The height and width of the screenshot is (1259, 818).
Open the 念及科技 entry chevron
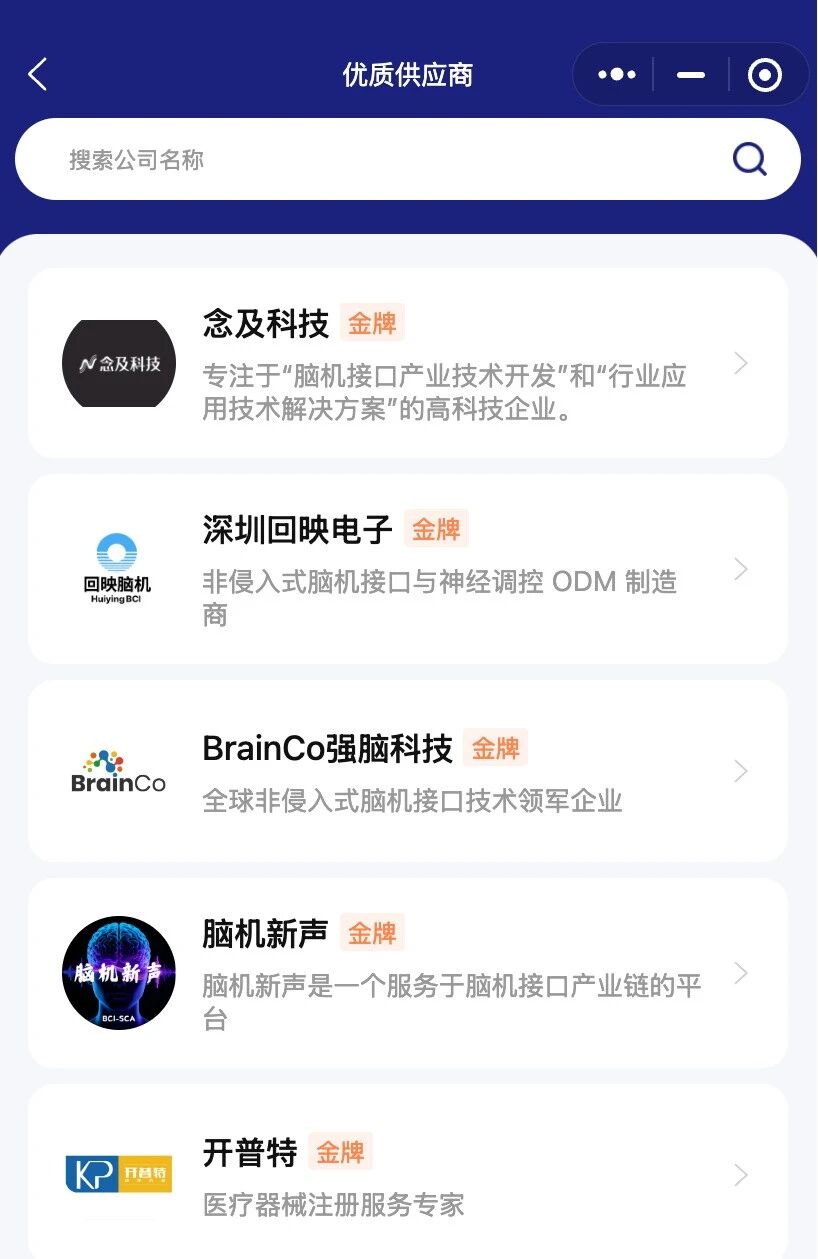[x=741, y=363]
